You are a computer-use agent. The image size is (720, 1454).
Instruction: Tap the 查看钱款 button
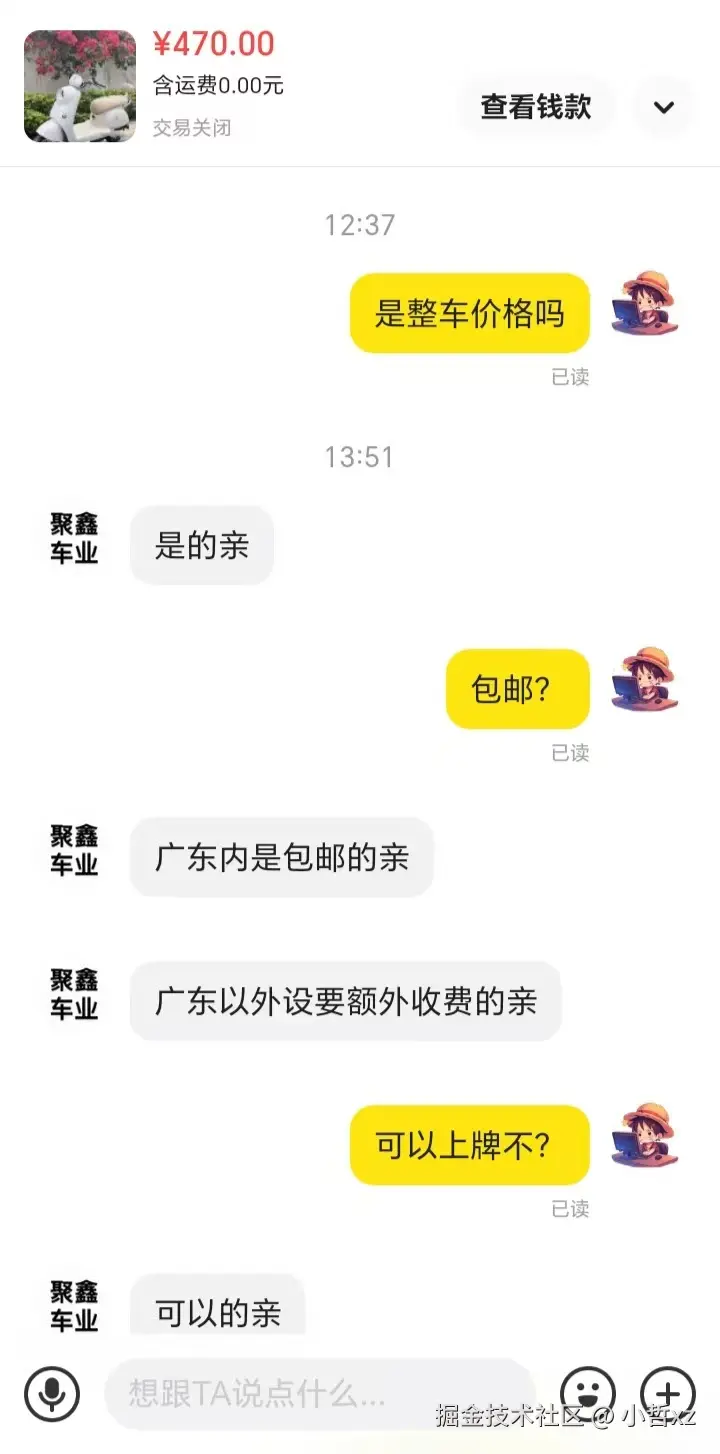536,107
